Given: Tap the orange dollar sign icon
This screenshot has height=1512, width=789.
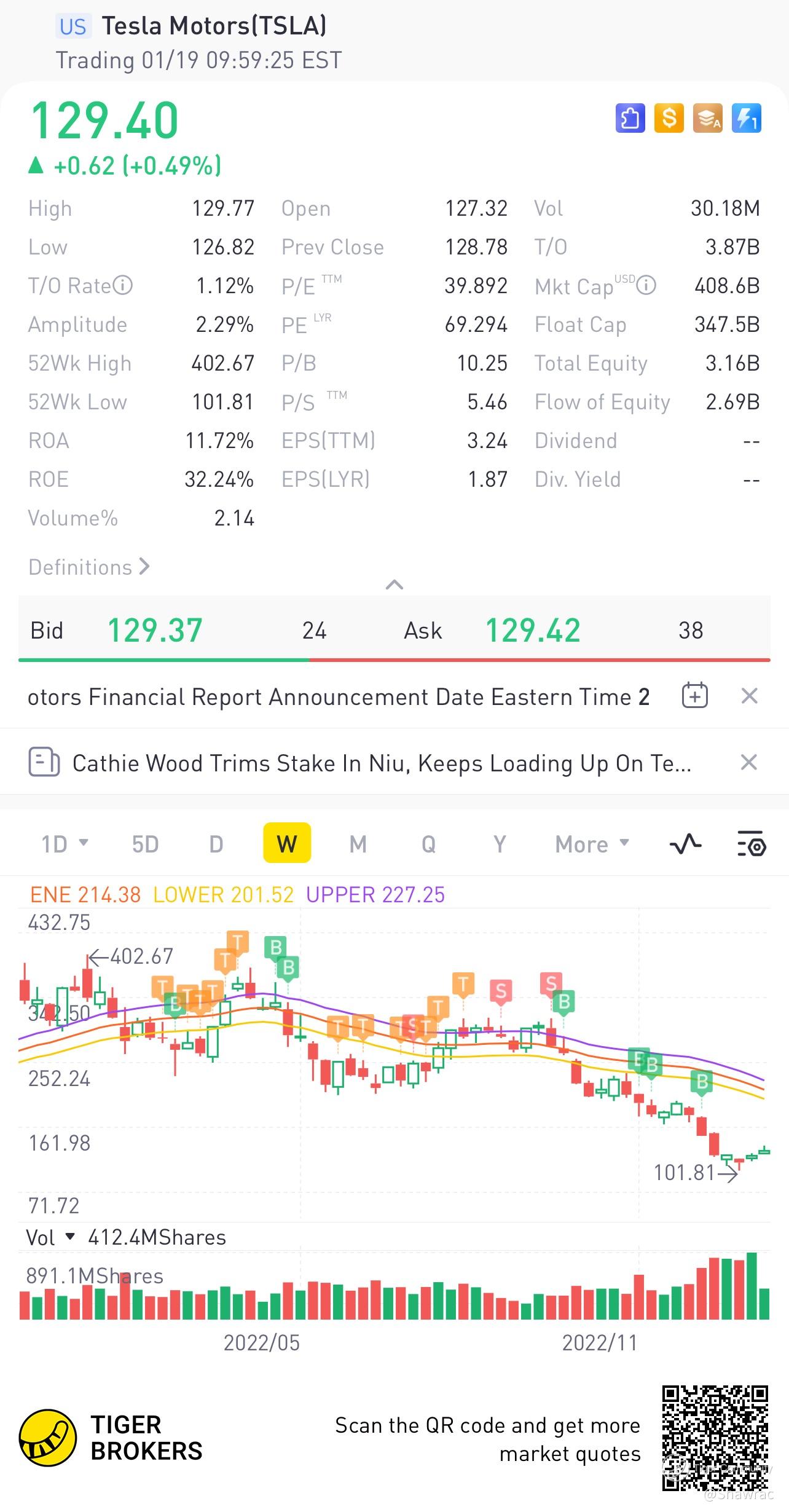Looking at the screenshot, I should [669, 117].
